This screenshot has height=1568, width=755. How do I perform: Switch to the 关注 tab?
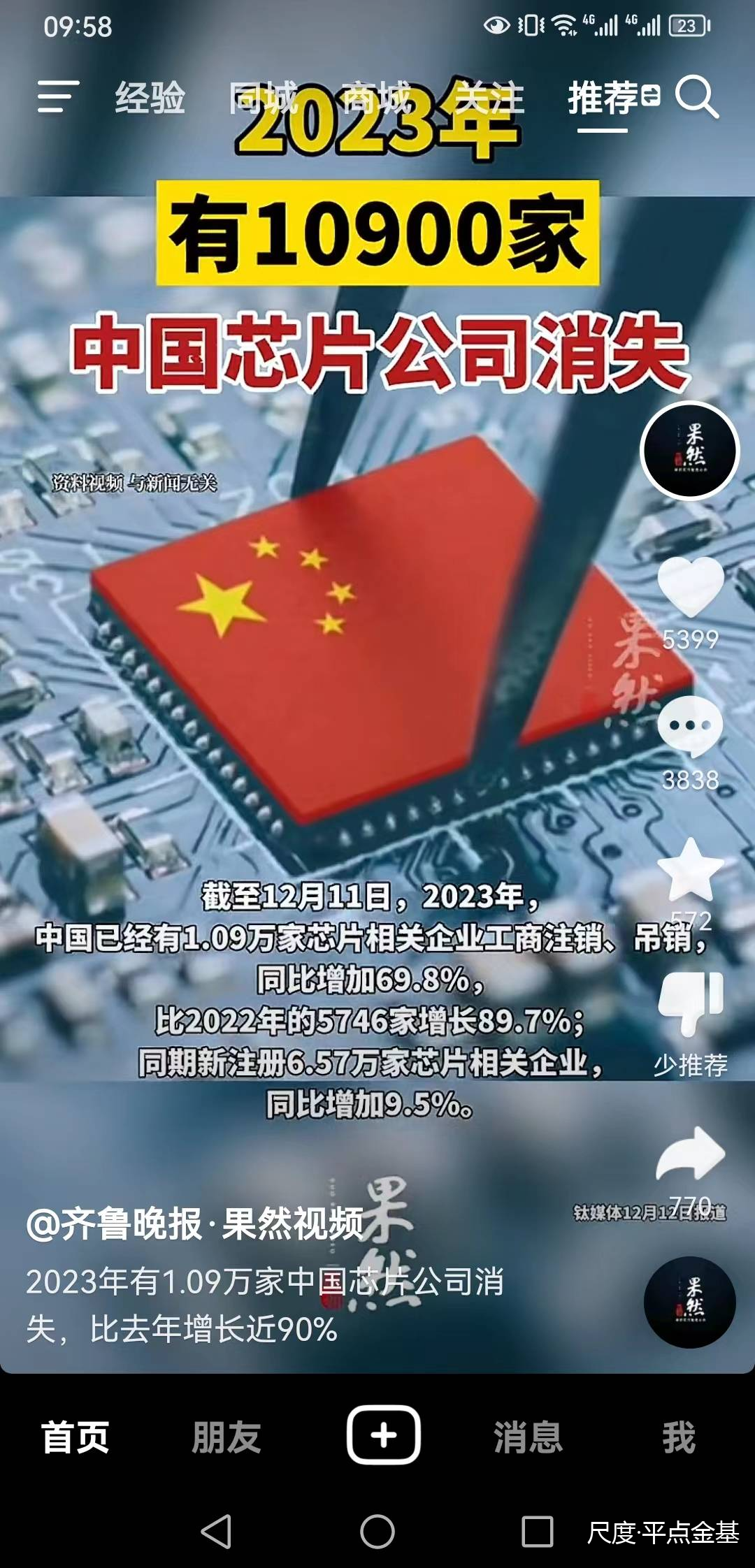click(x=489, y=97)
